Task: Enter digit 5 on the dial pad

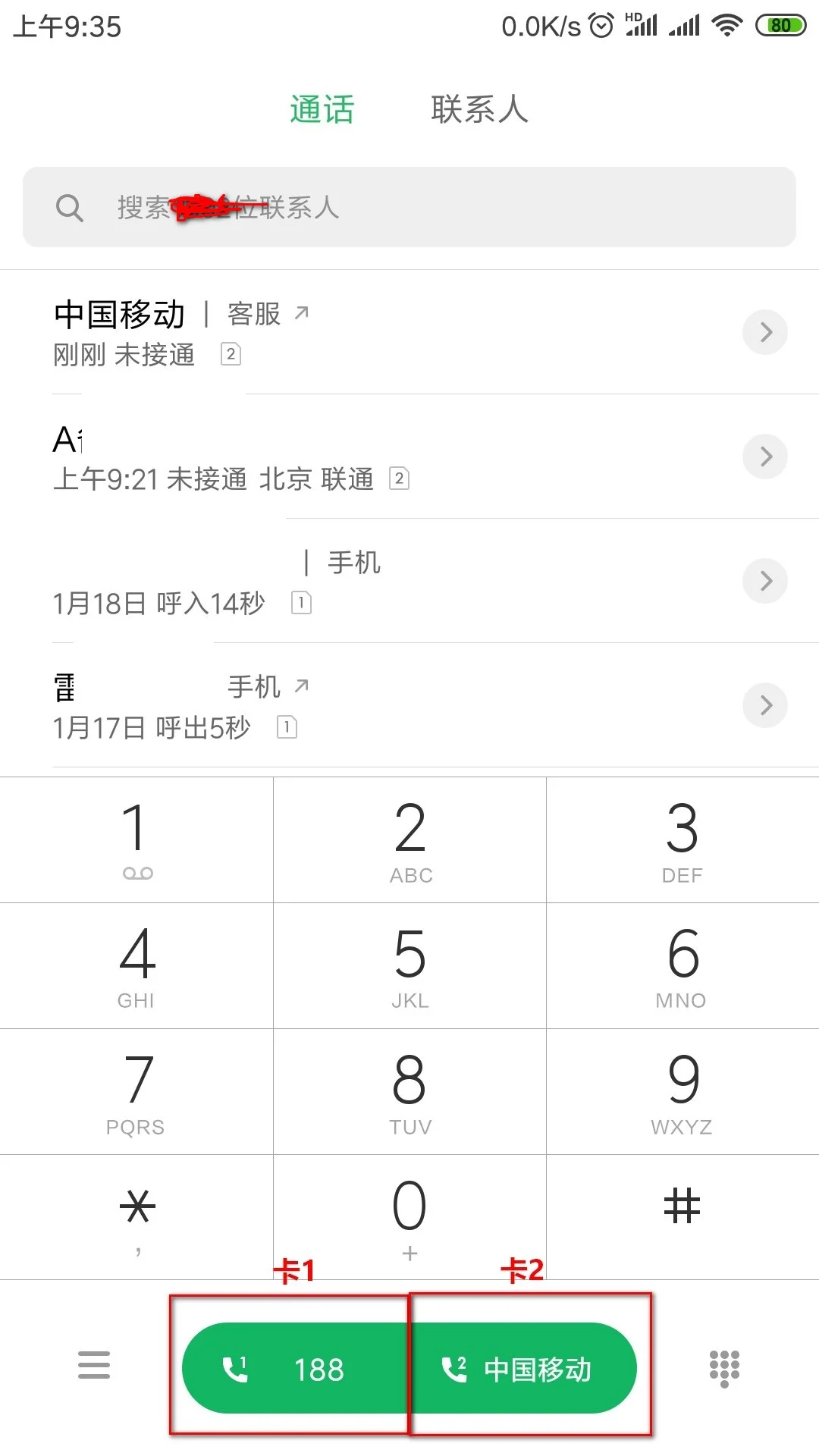Action: (409, 965)
